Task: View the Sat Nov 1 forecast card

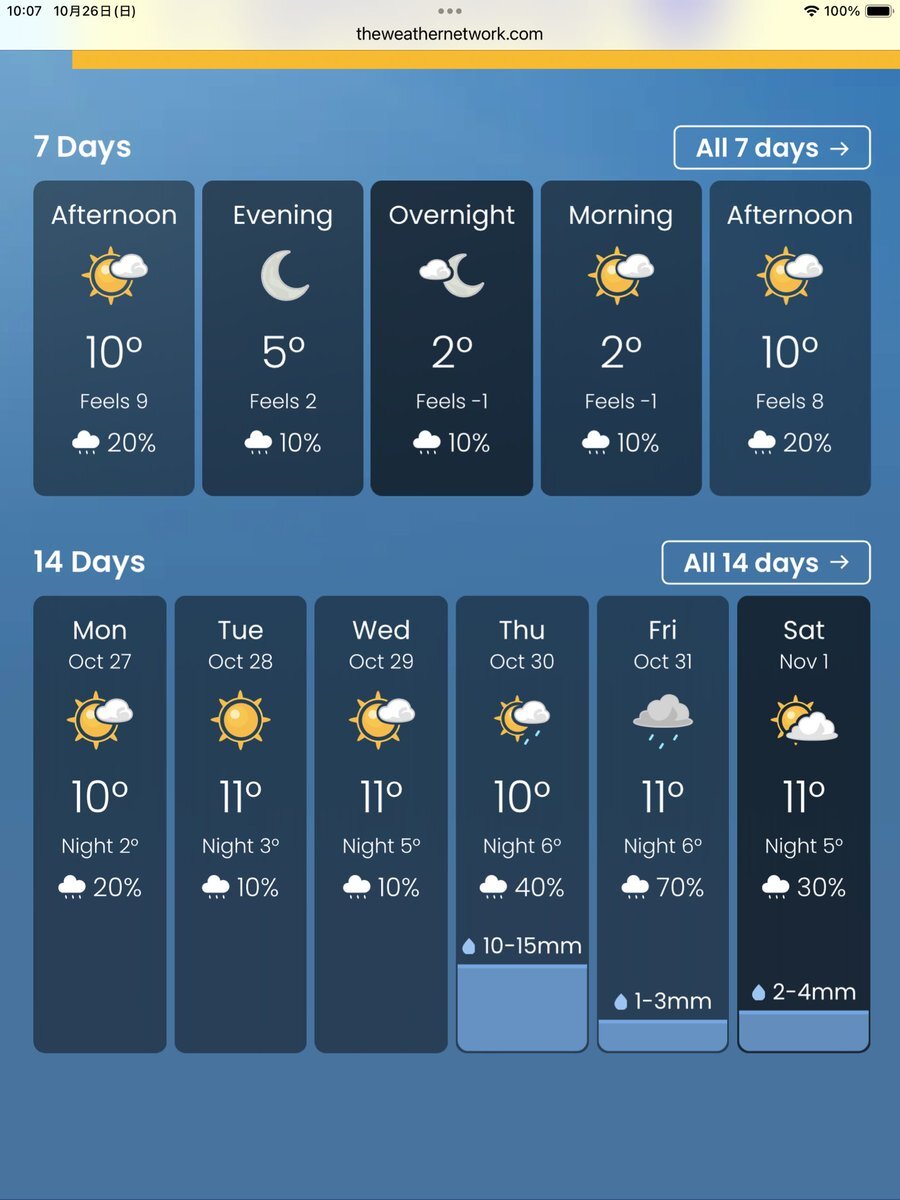Action: [x=804, y=824]
